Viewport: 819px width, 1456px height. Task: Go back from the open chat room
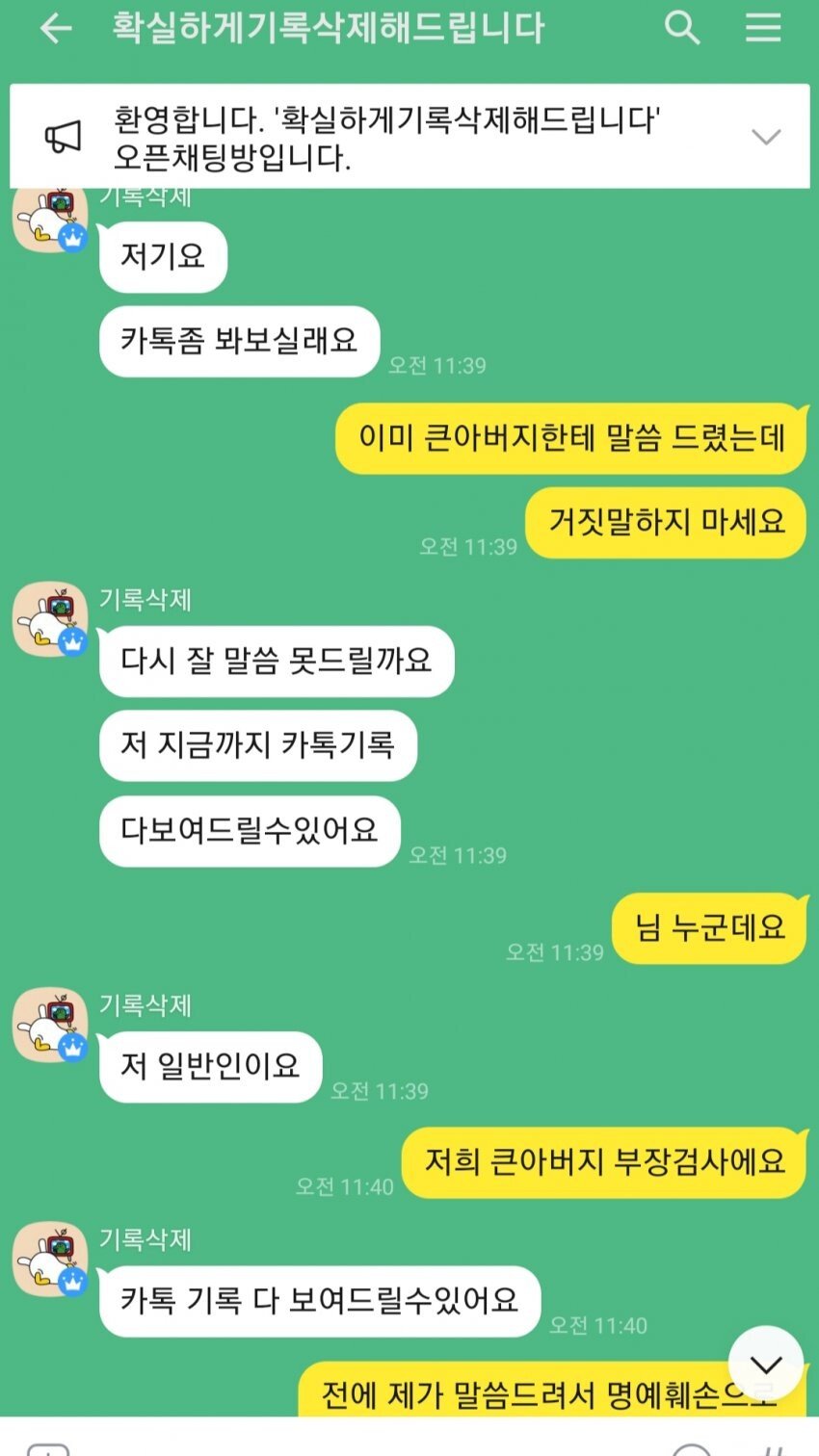[x=56, y=28]
